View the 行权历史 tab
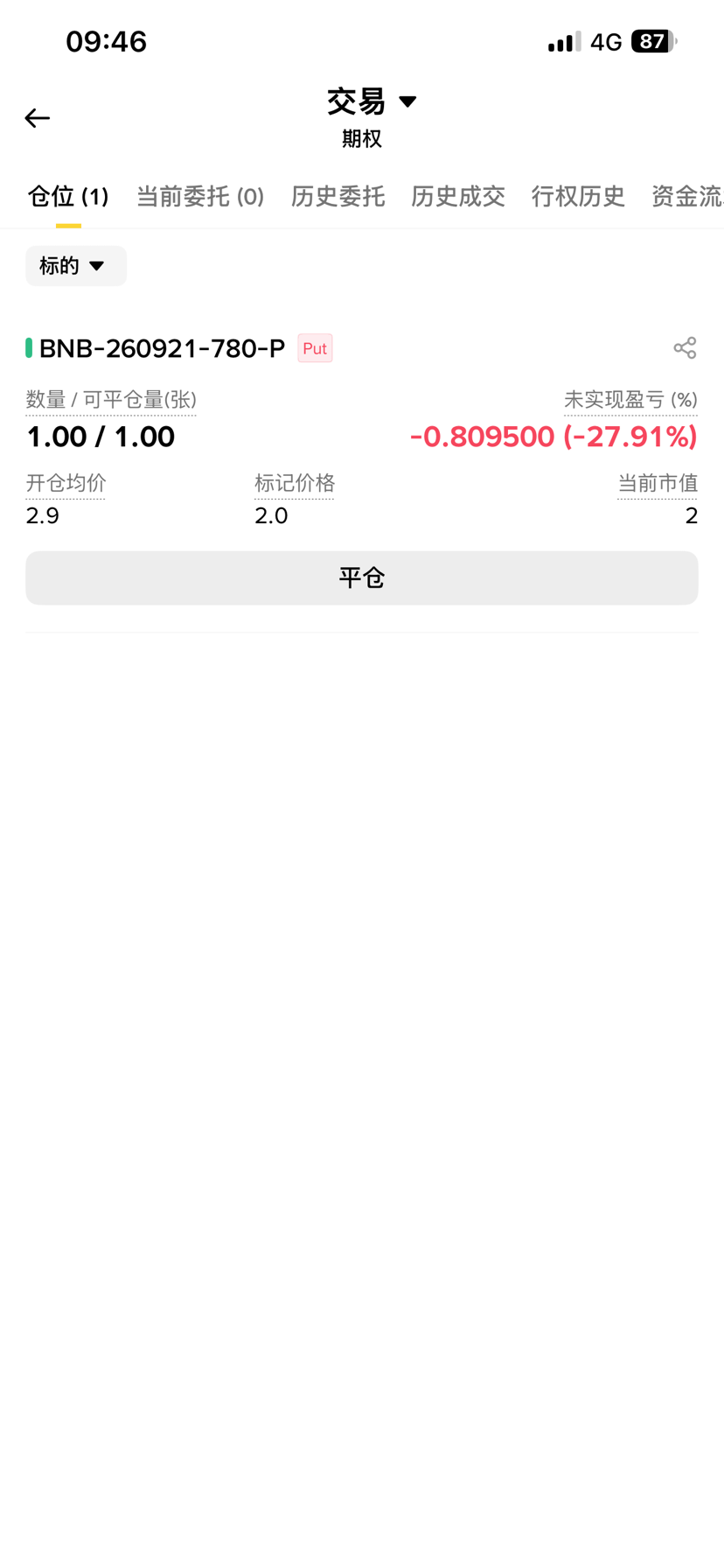 [578, 197]
